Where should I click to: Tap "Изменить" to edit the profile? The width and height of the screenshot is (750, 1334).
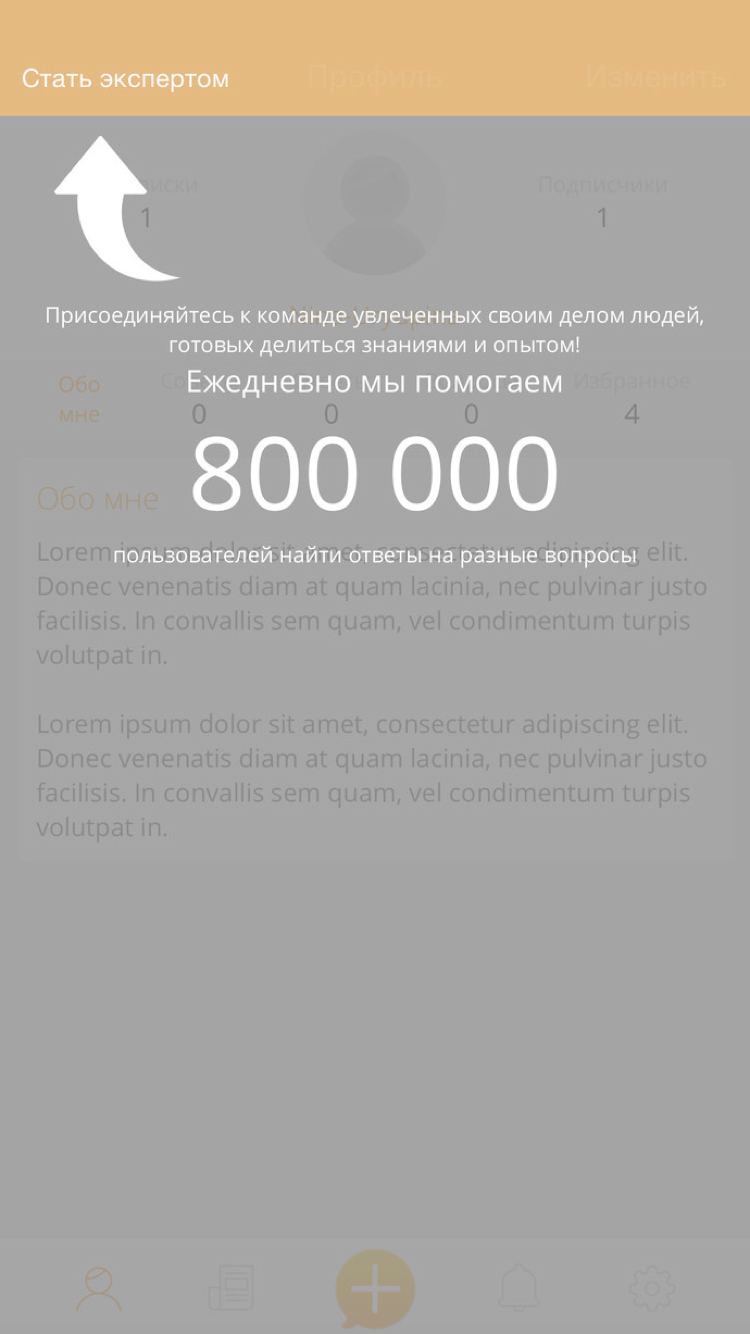click(x=655, y=78)
